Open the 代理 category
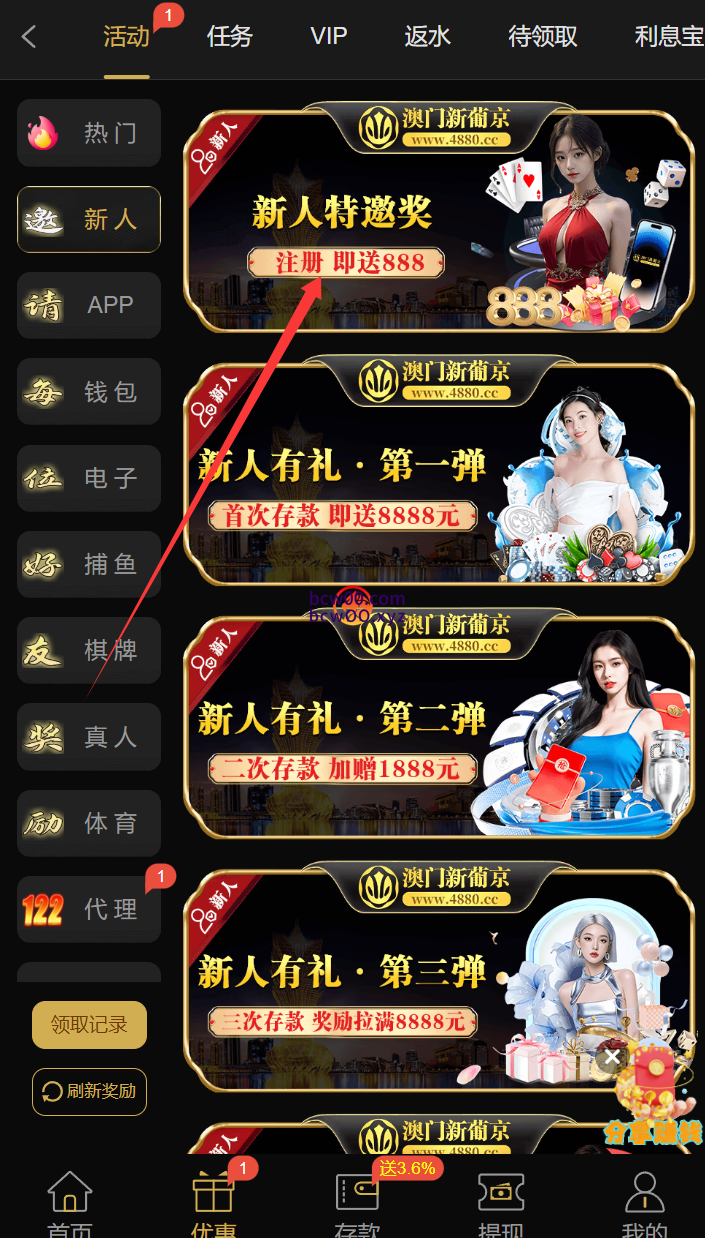 [x=89, y=909]
